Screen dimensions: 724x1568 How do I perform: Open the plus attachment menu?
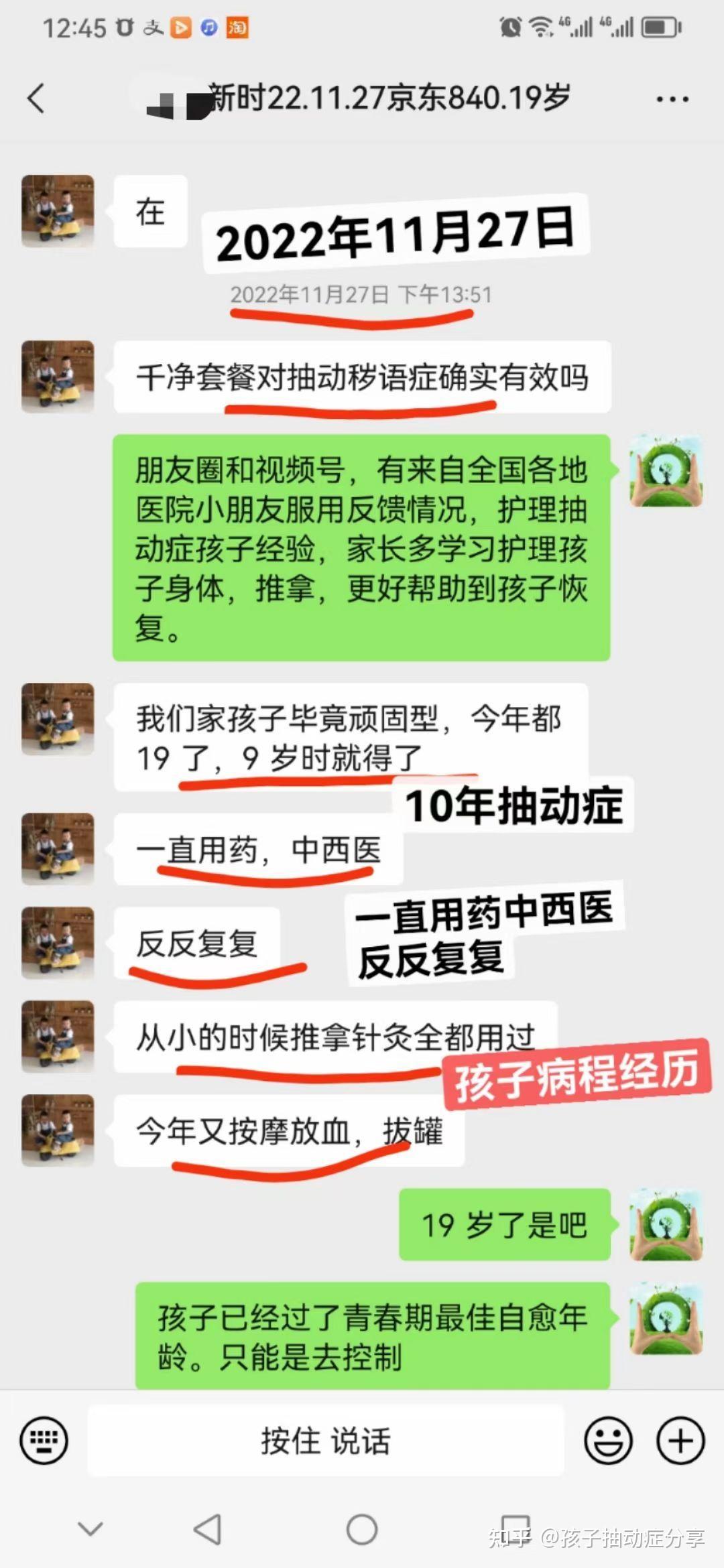(x=680, y=1440)
